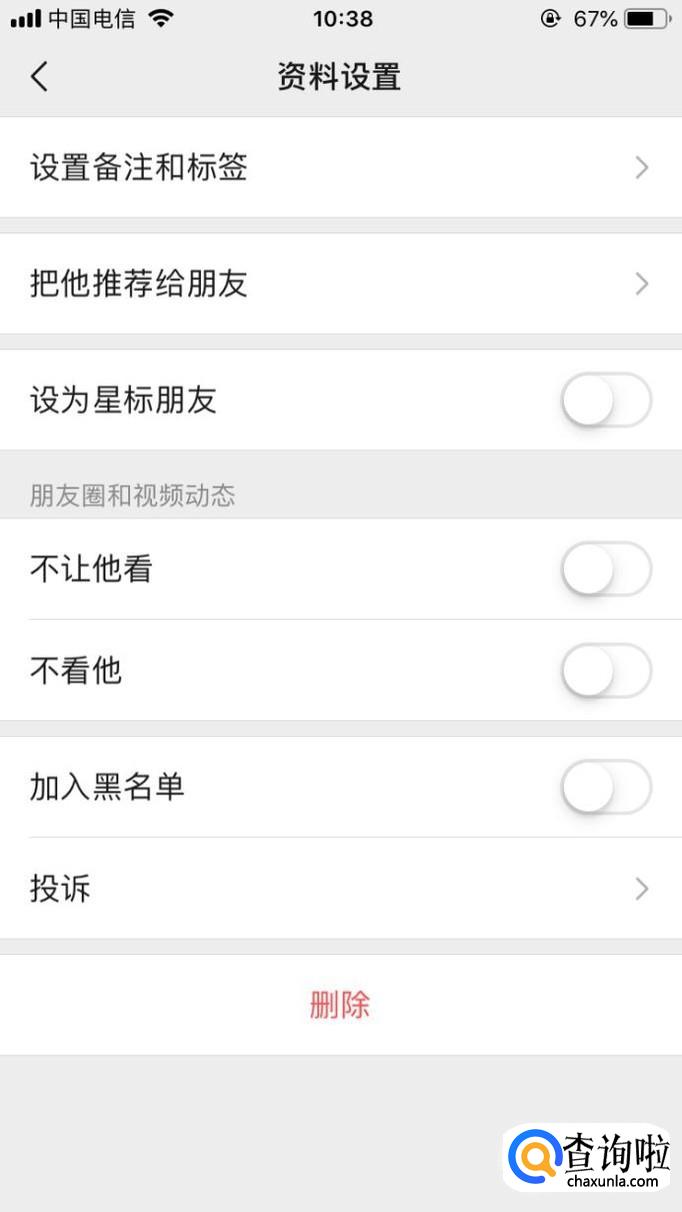
Task: Open 把他推荐给朋友
Action: pyautogui.click(x=340, y=284)
